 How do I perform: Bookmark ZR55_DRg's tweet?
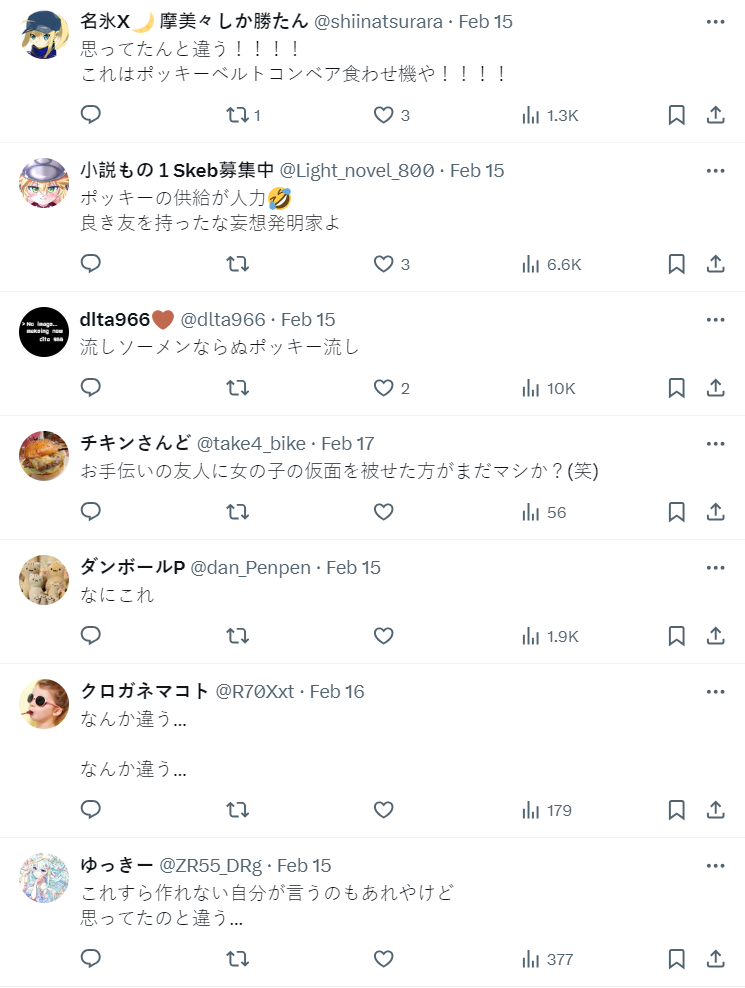click(x=677, y=959)
